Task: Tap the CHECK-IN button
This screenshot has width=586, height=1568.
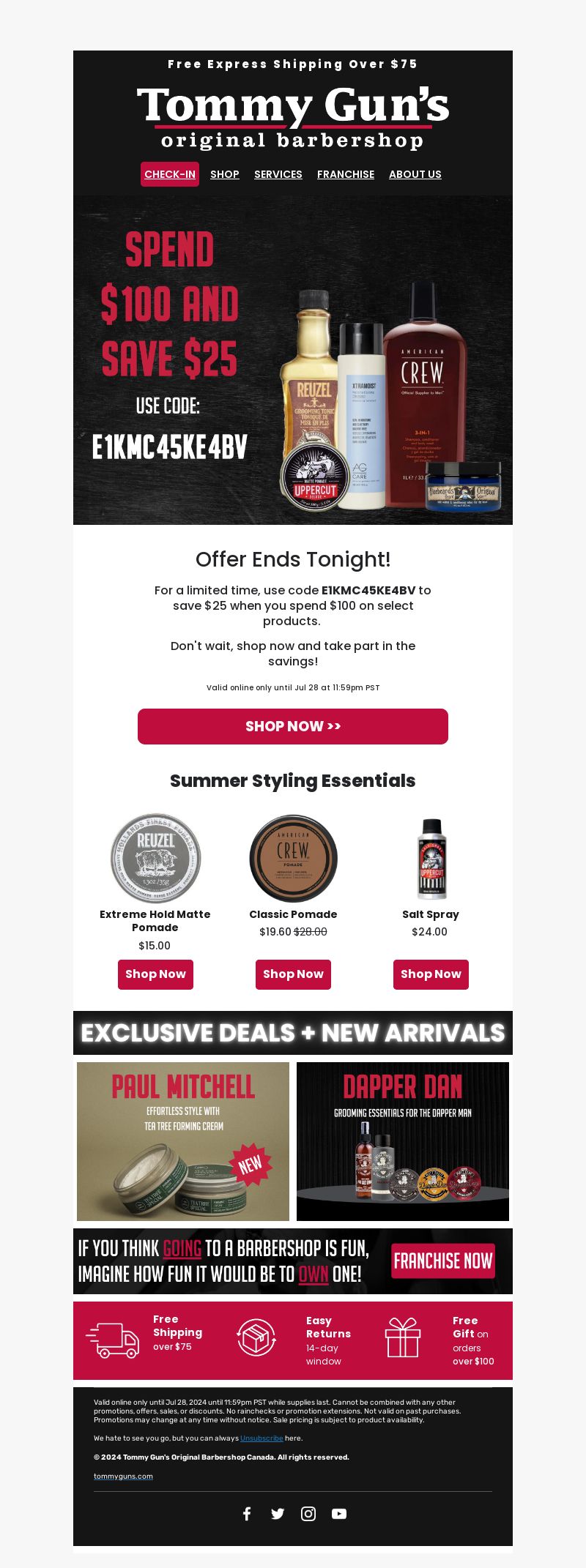Action: point(170,174)
